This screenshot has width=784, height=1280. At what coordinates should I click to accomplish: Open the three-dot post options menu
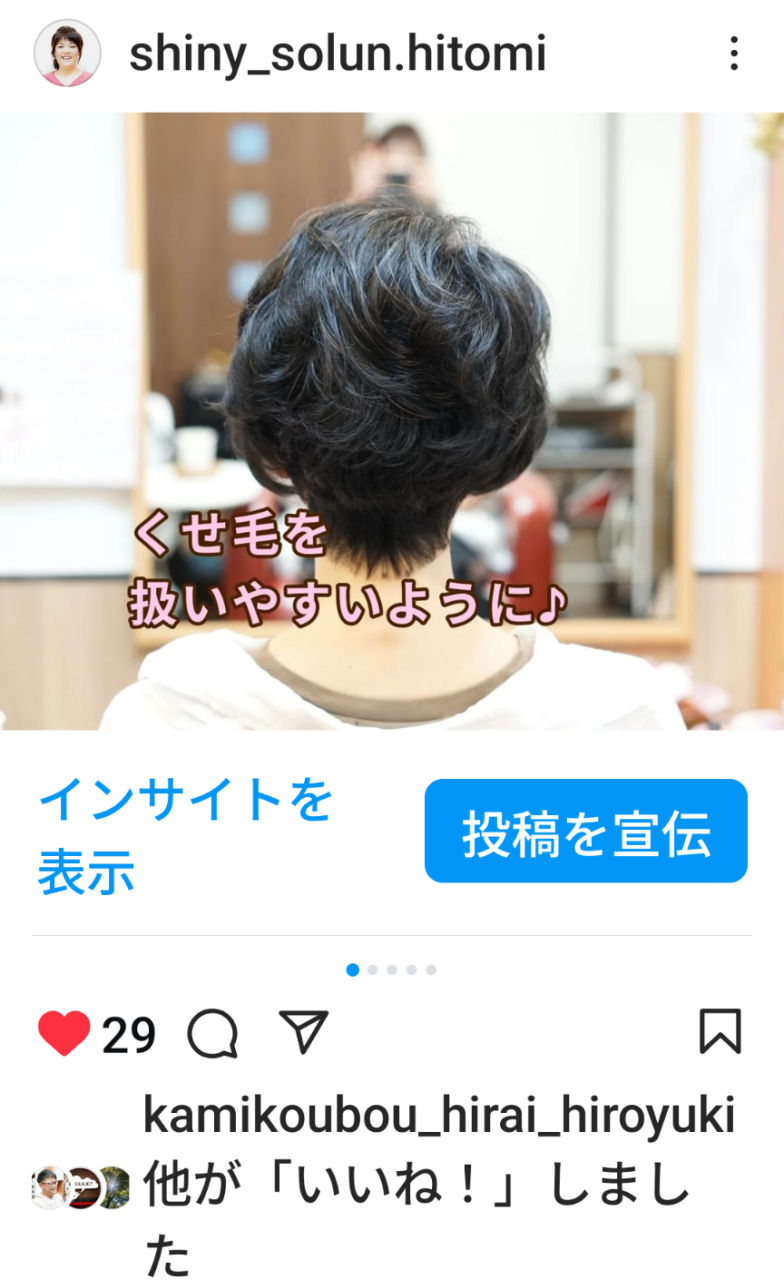pyautogui.click(x=734, y=54)
